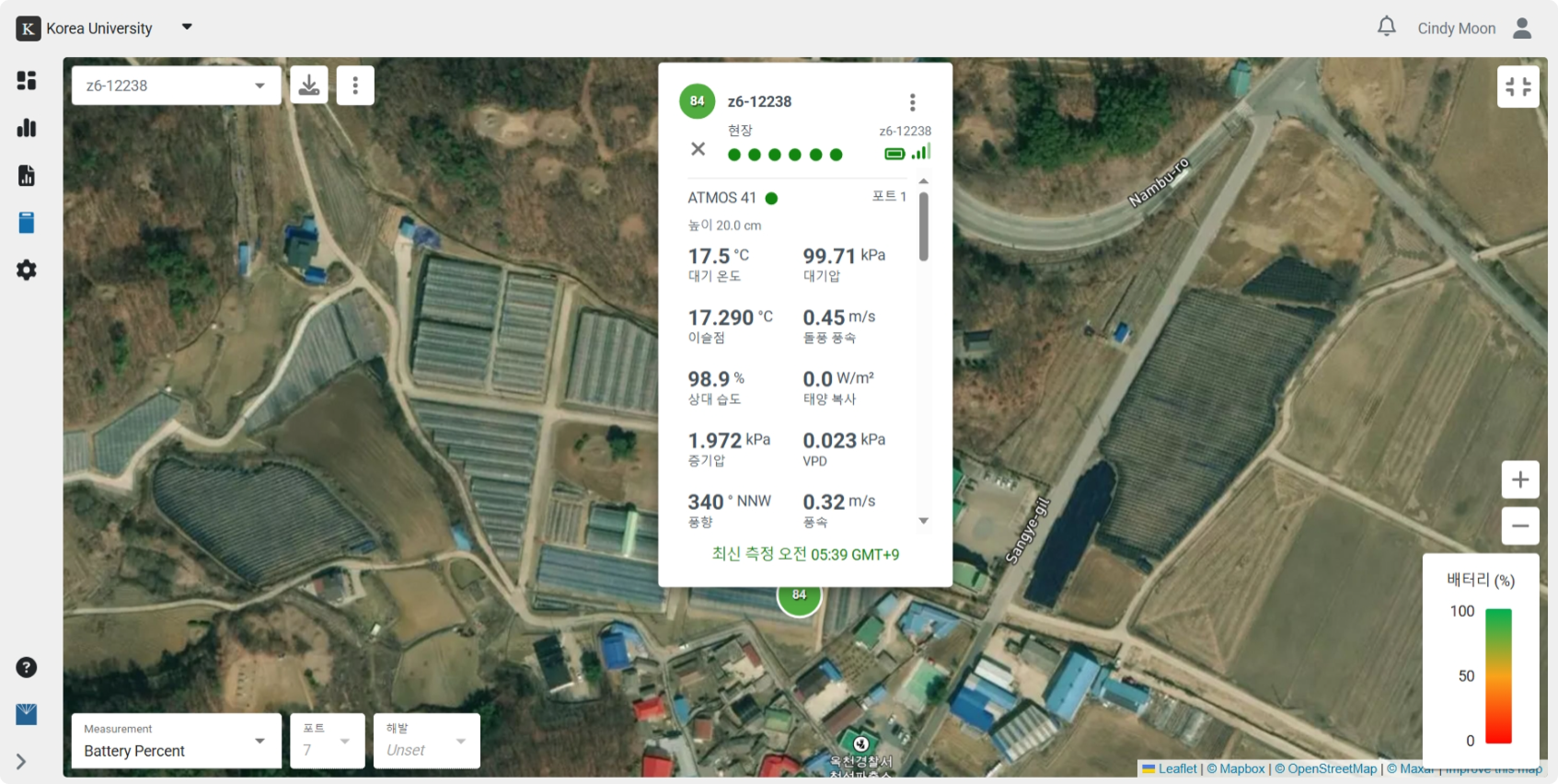Expand the sidebar with the arrow
This screenshot has width=1558, height=784.
pyautogui.click(x=21, y=762)
